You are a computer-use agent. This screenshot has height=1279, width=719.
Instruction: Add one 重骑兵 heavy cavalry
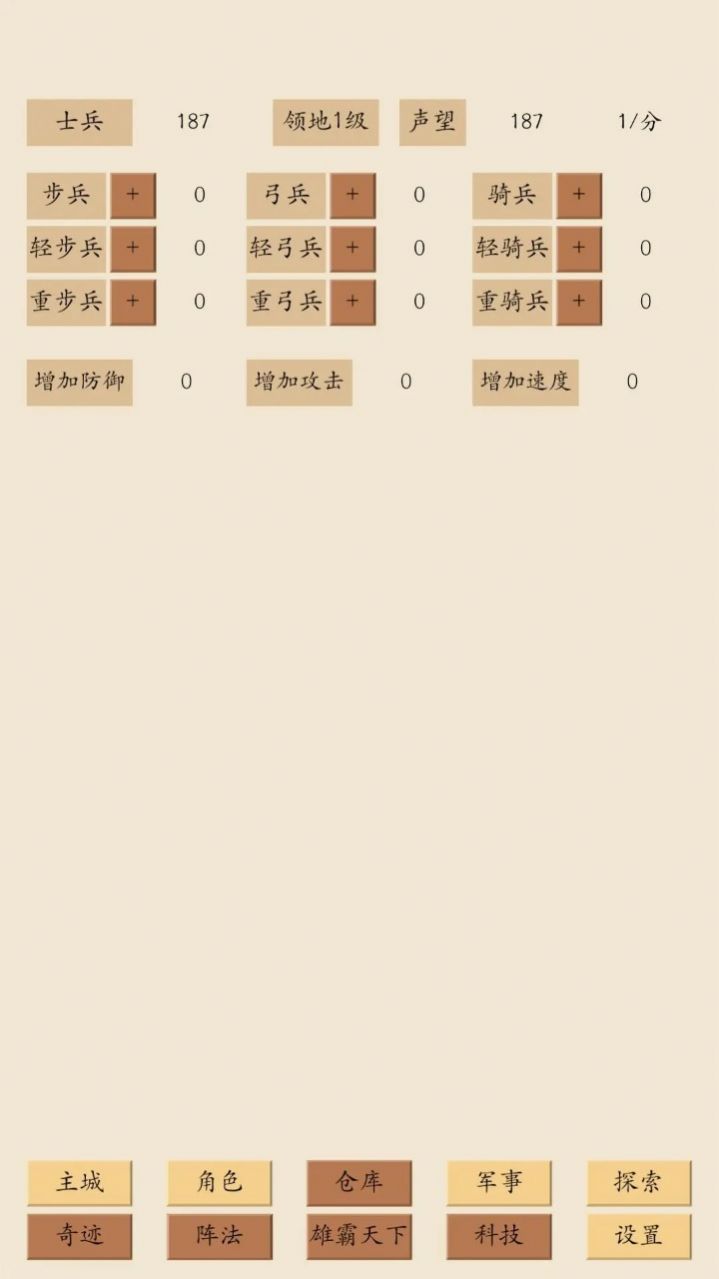578,301
